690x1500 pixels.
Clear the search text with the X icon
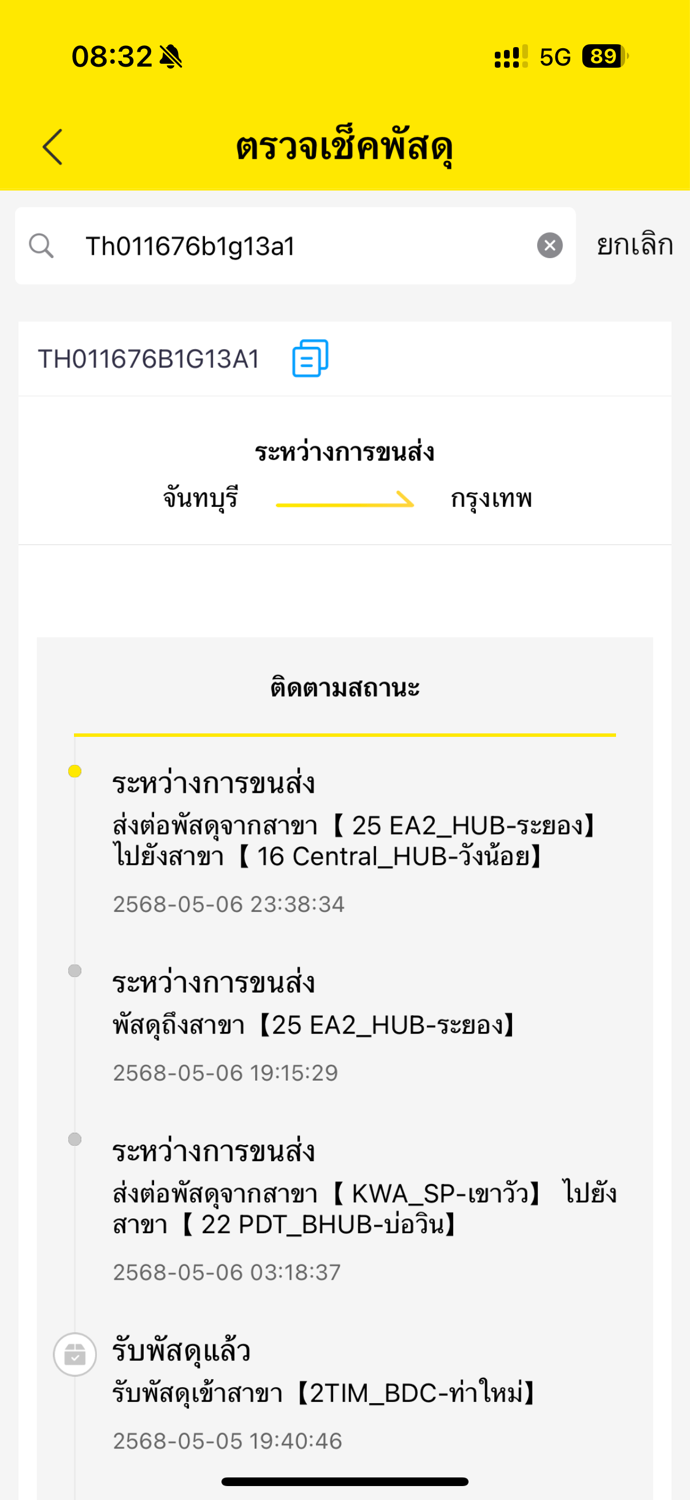coord(550,246)
